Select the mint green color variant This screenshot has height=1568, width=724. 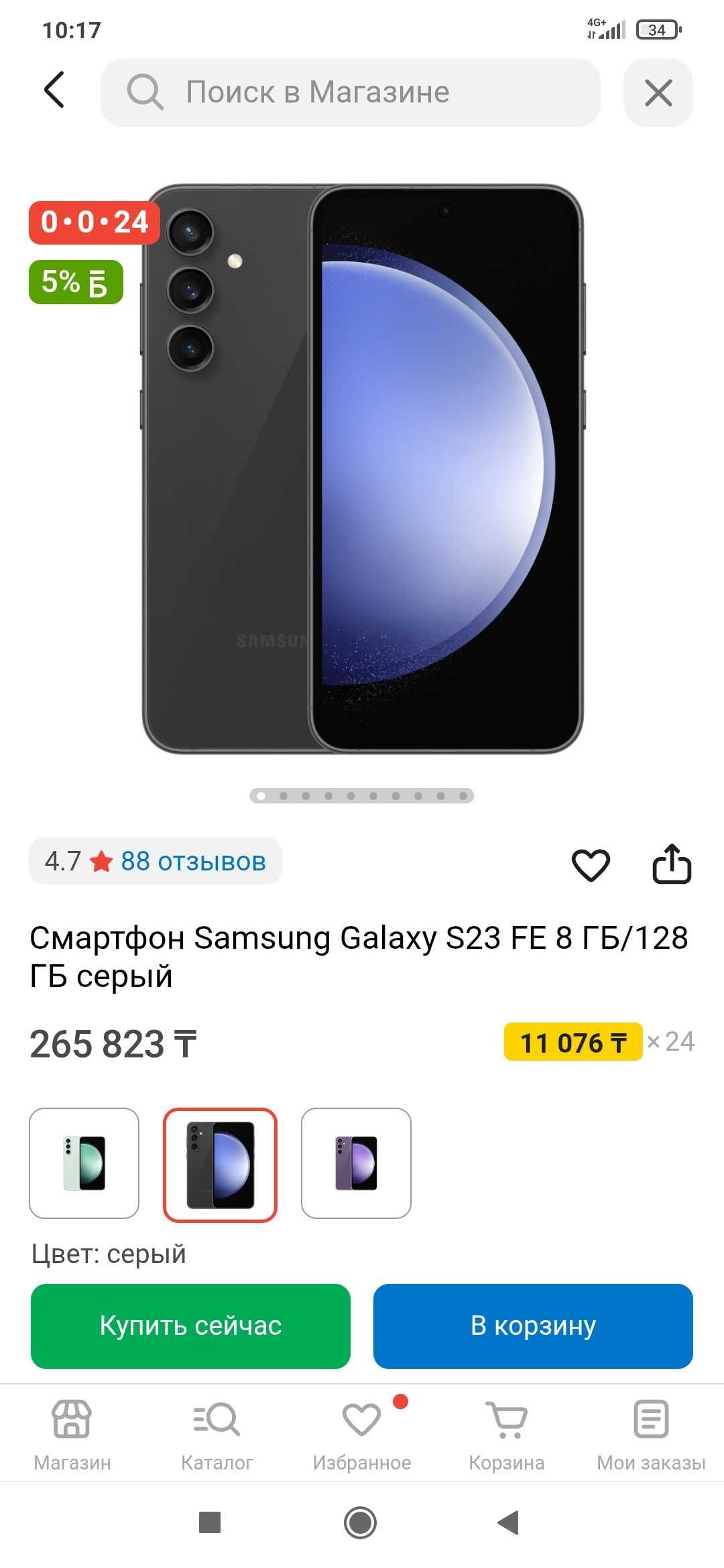tap(84, 1163)
